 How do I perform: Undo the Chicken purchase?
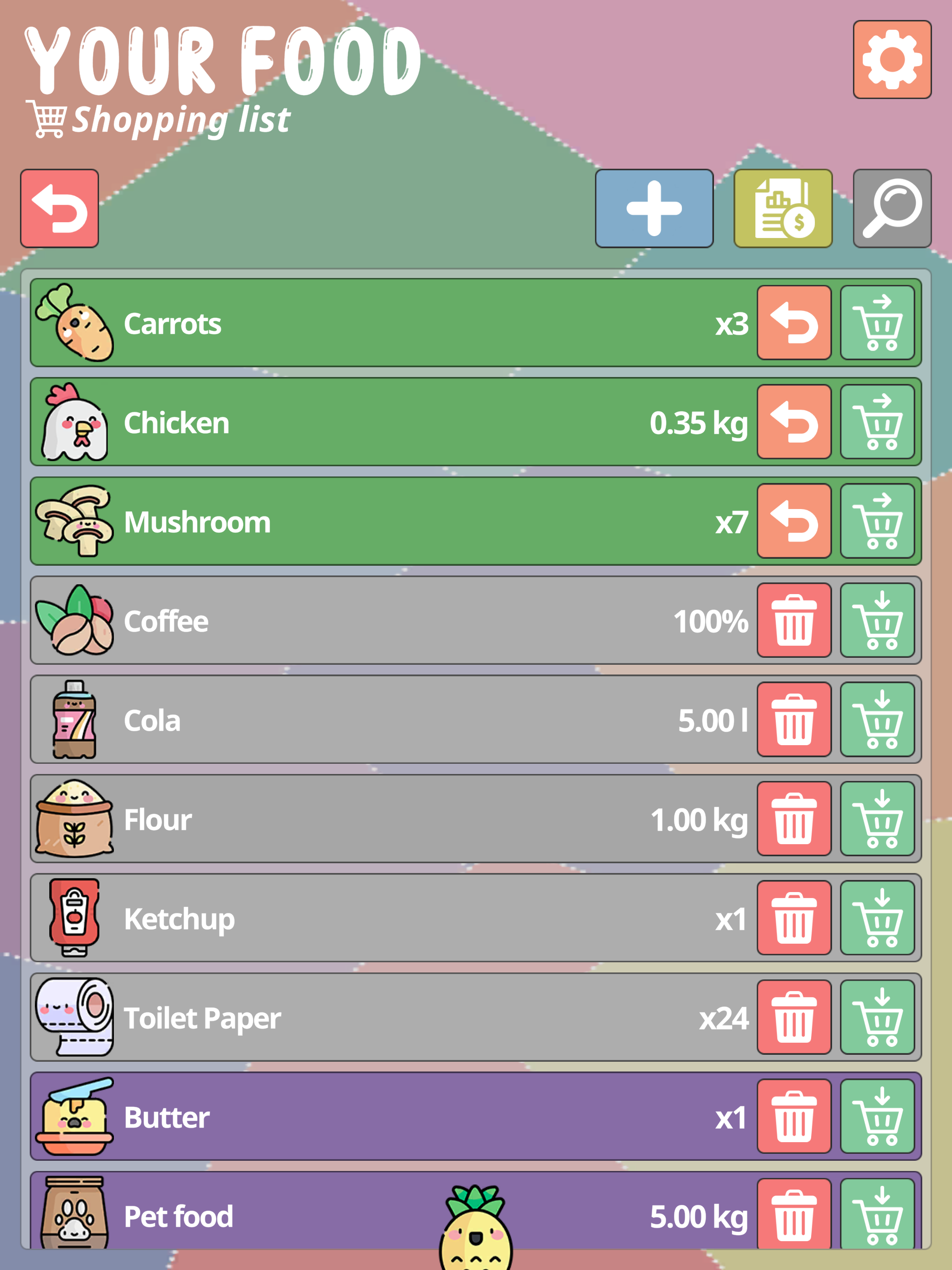click(x=793, y=423)
